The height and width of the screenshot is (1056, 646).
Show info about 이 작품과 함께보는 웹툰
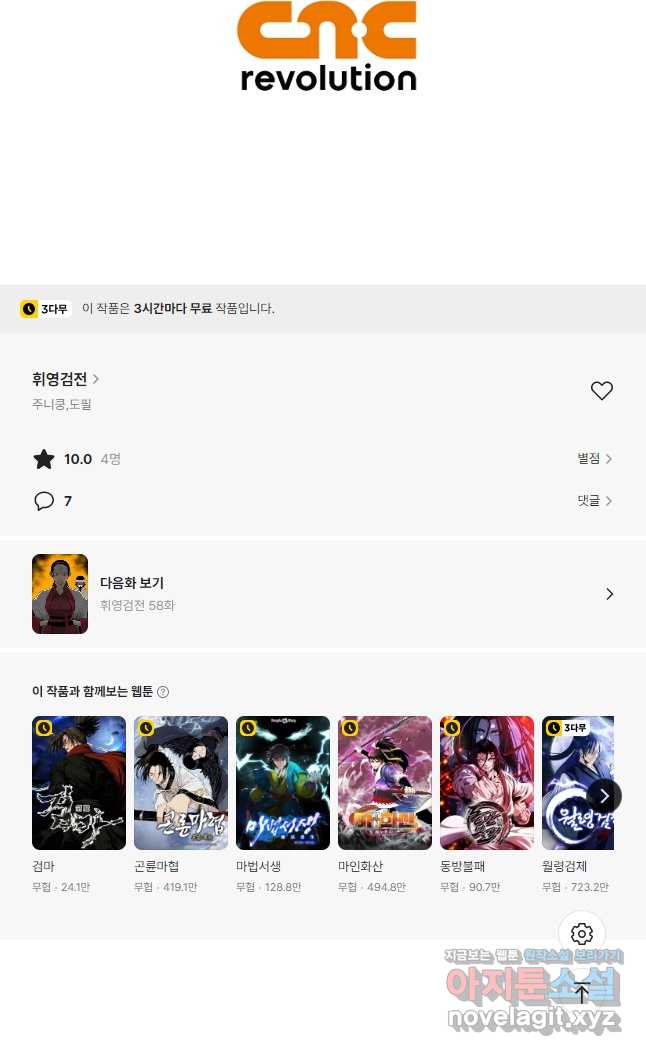[x=163, y=692]
